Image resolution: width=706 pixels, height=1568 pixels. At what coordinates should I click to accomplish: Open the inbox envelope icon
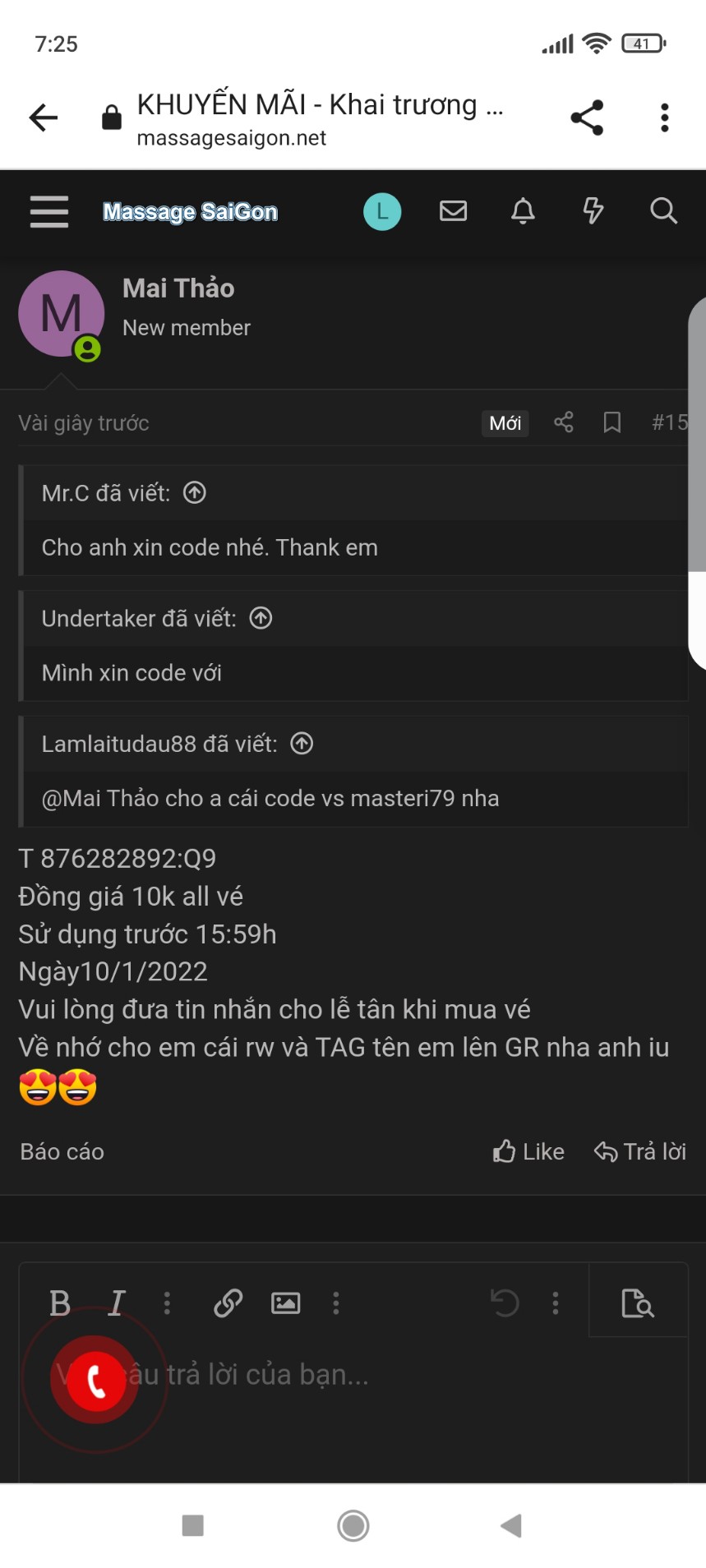point(453,212)
